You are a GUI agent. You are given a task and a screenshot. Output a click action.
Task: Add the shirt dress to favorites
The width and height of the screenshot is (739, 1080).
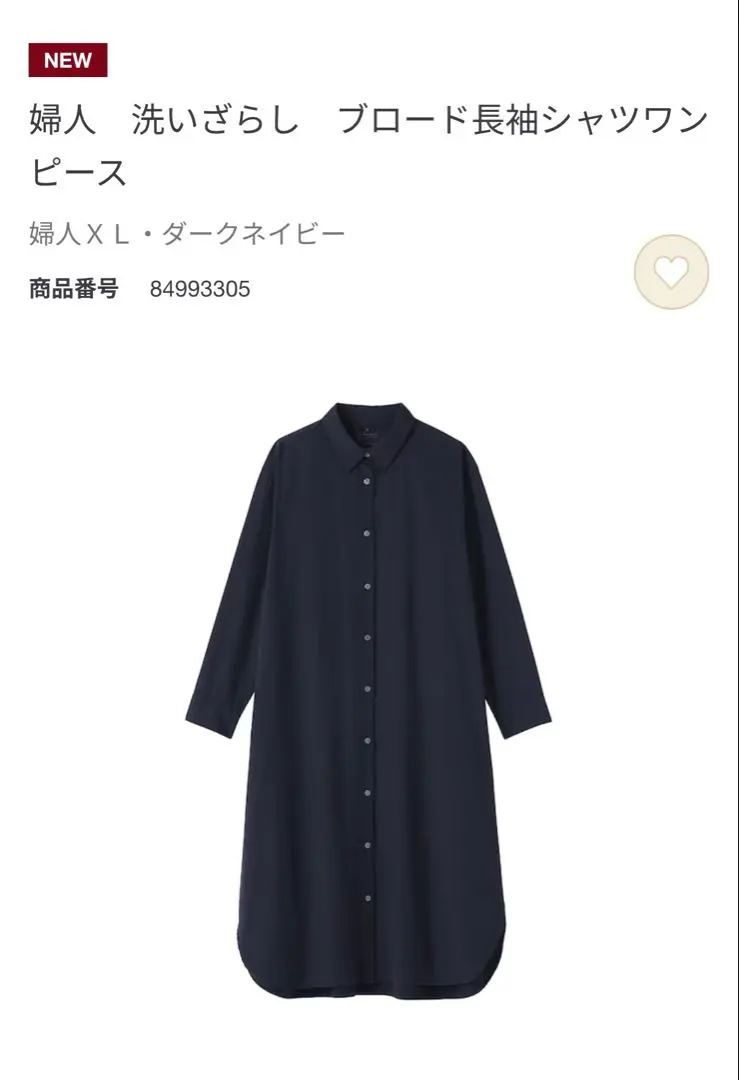671,272
